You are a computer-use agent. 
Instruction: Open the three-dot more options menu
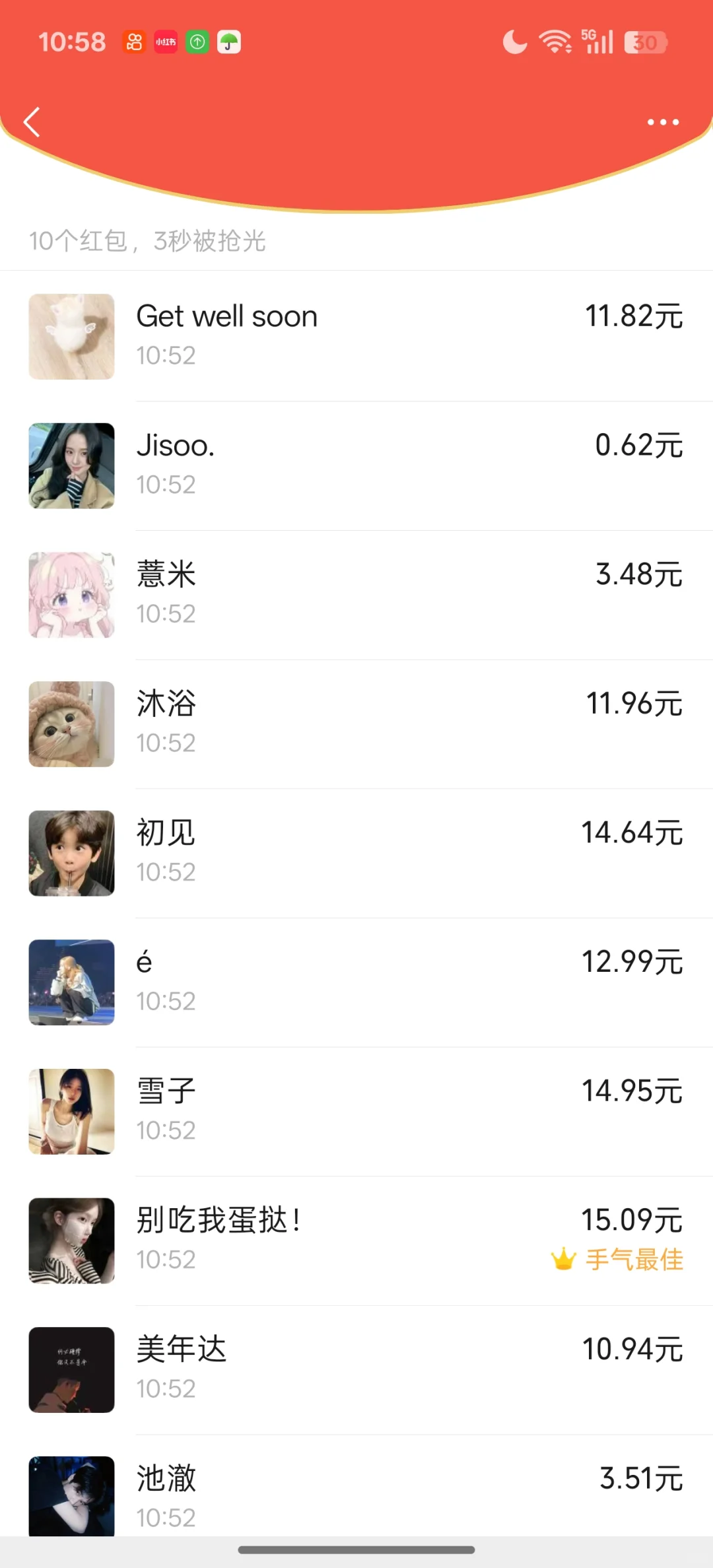coord(663,122)
